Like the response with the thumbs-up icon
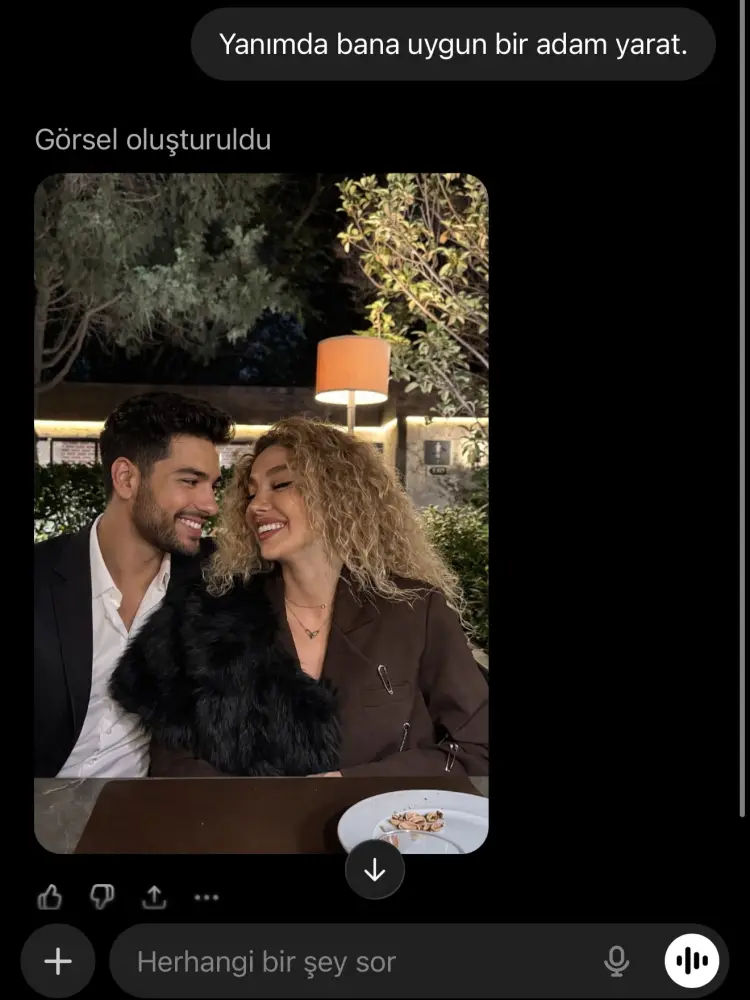Screen dimensions: 750x1000 point(48,895)
